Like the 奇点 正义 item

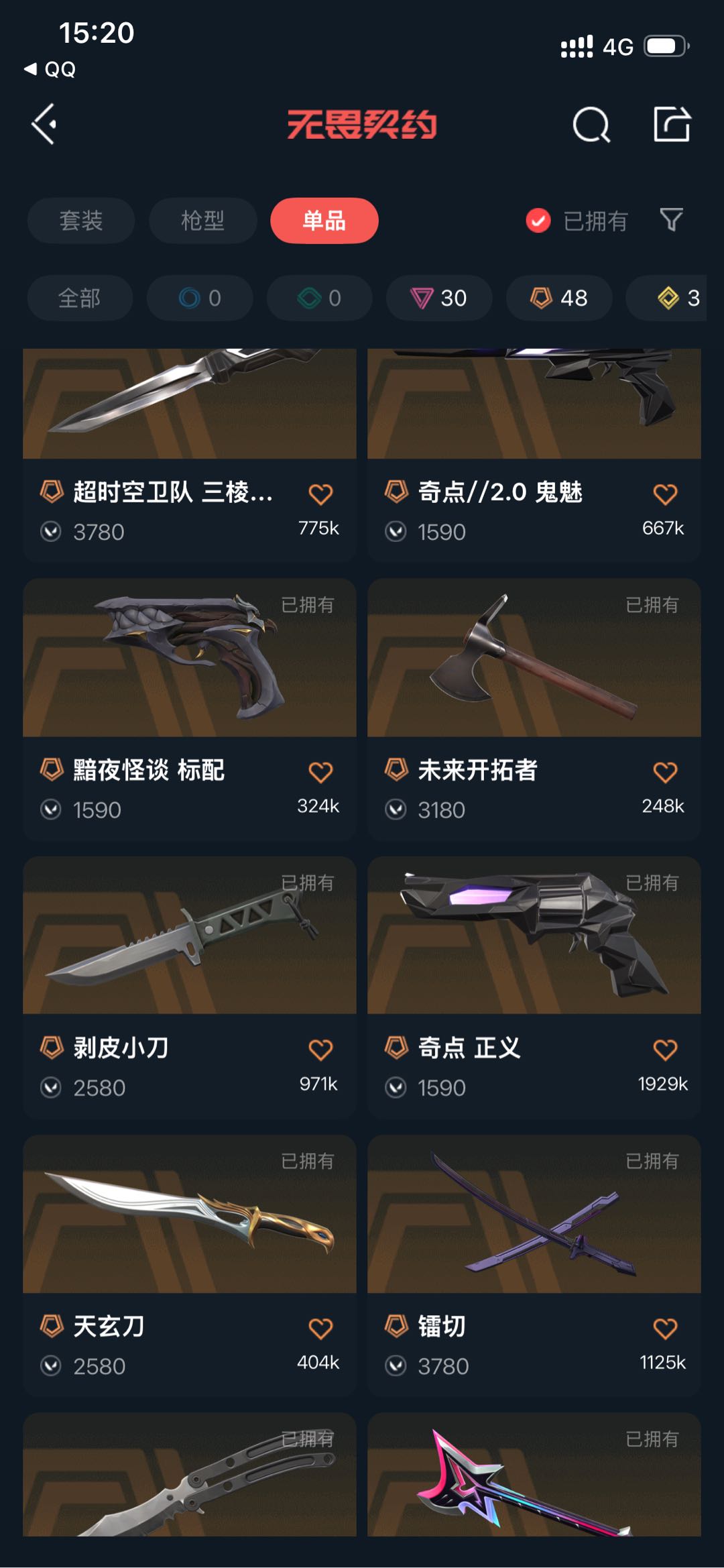pyautogui.click(x=665, y=1050)
